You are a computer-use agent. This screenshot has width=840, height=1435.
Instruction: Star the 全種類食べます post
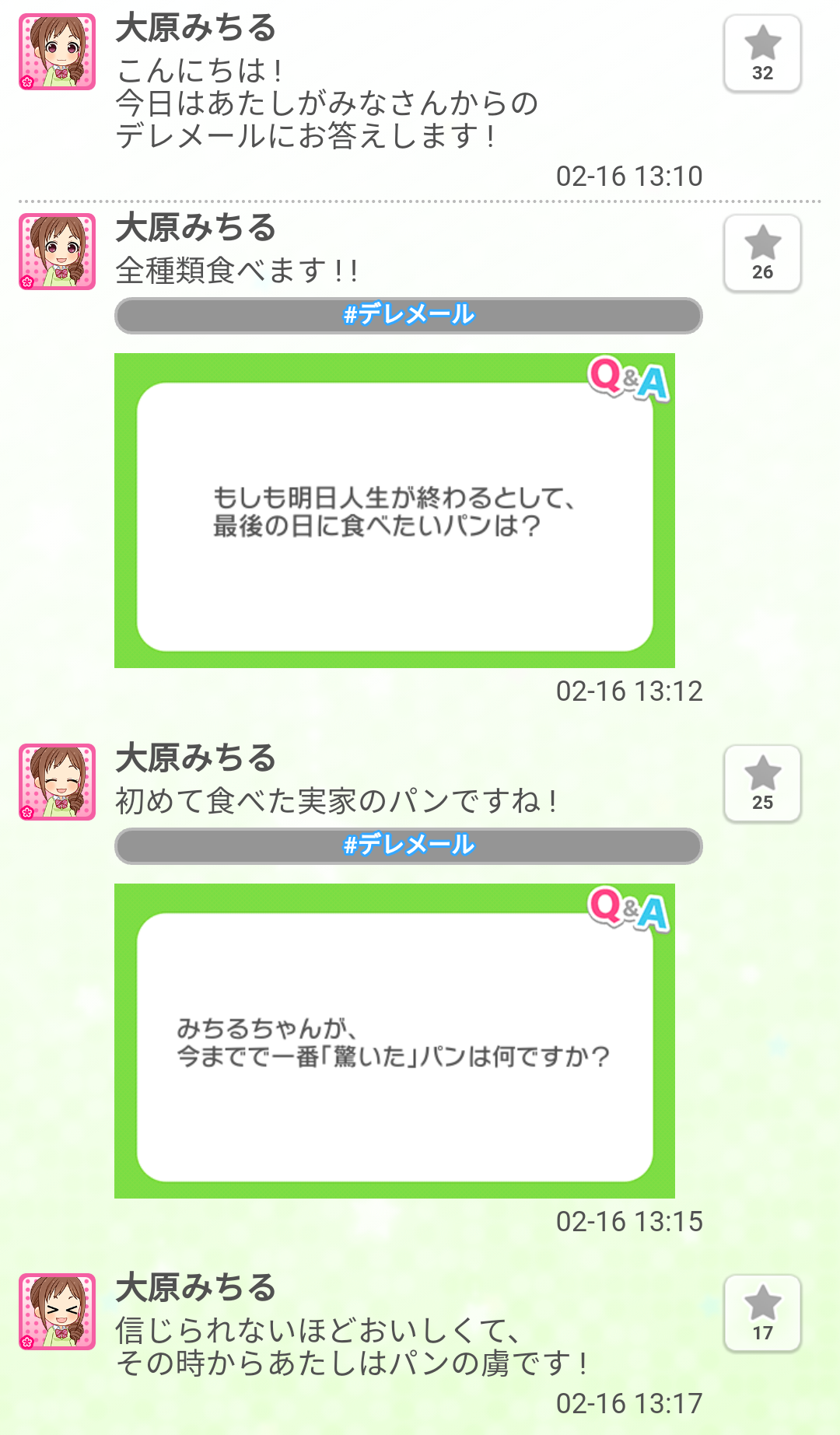762,253
